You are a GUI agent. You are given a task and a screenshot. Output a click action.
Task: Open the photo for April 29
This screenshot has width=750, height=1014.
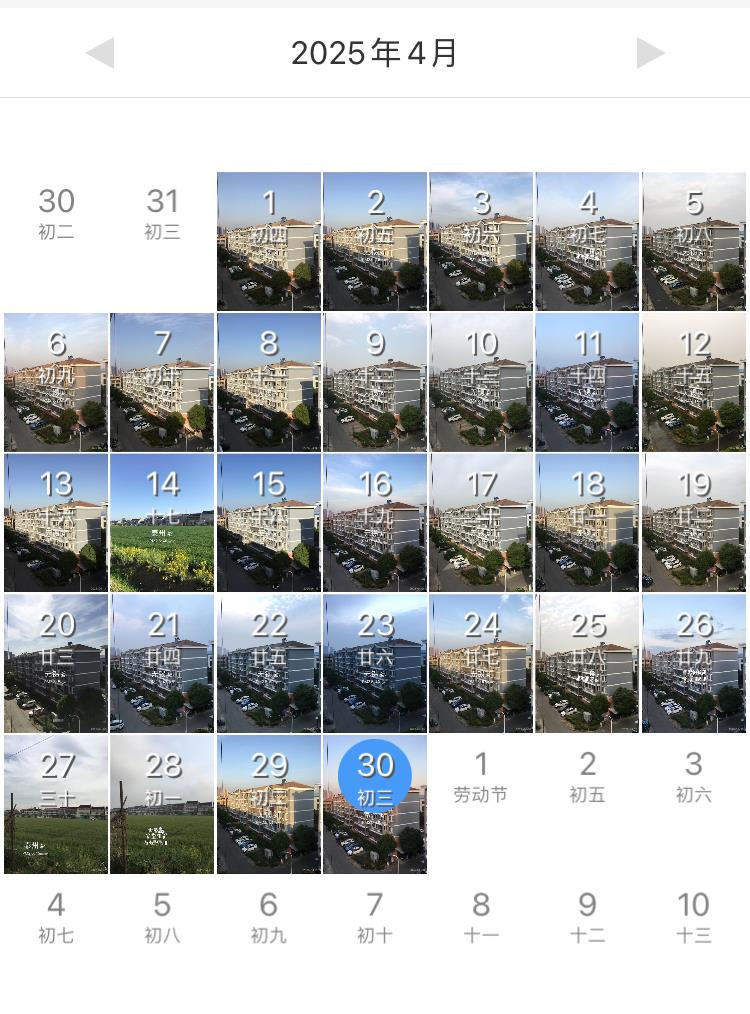[269, 805]
